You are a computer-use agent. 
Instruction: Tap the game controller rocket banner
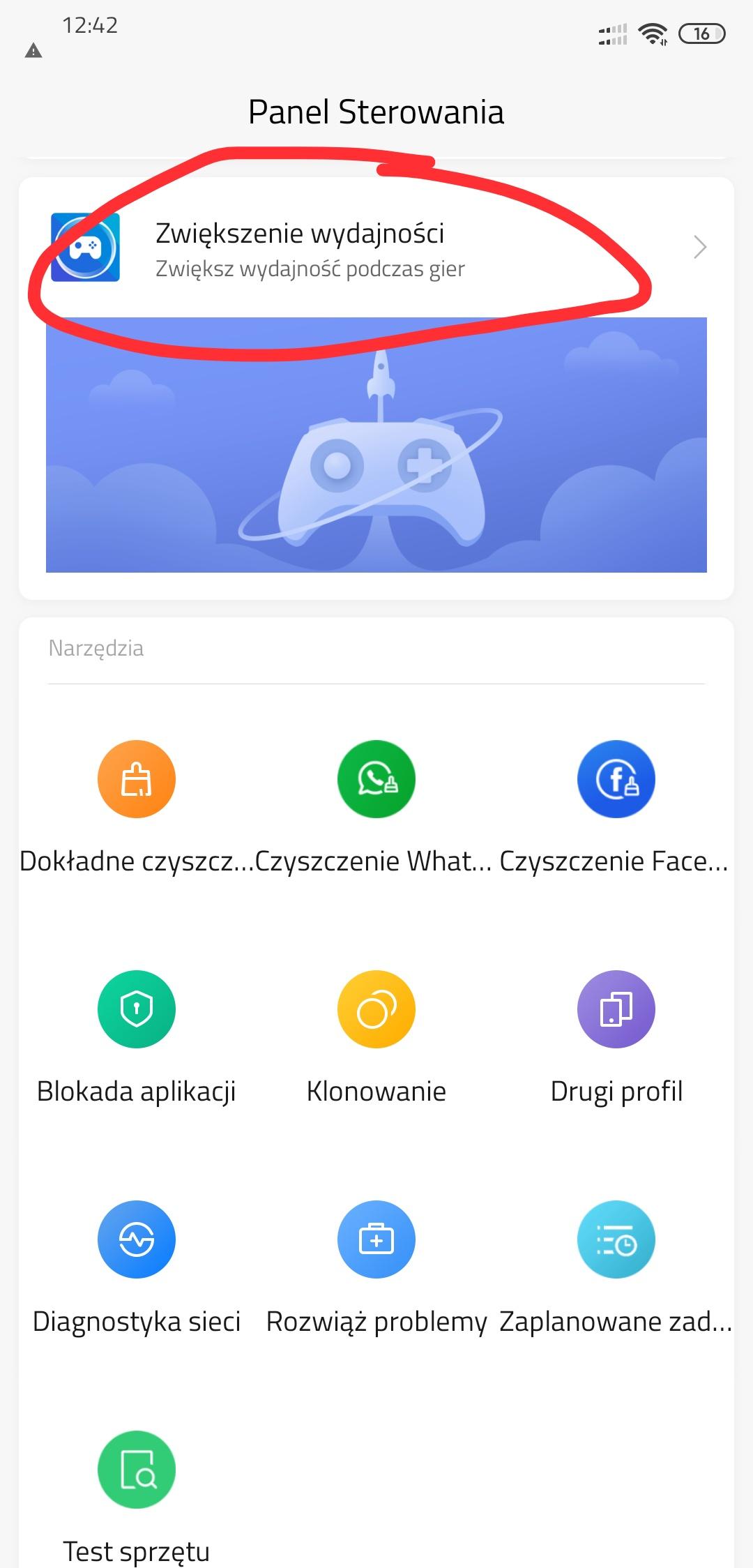click(x=376, y=446)
